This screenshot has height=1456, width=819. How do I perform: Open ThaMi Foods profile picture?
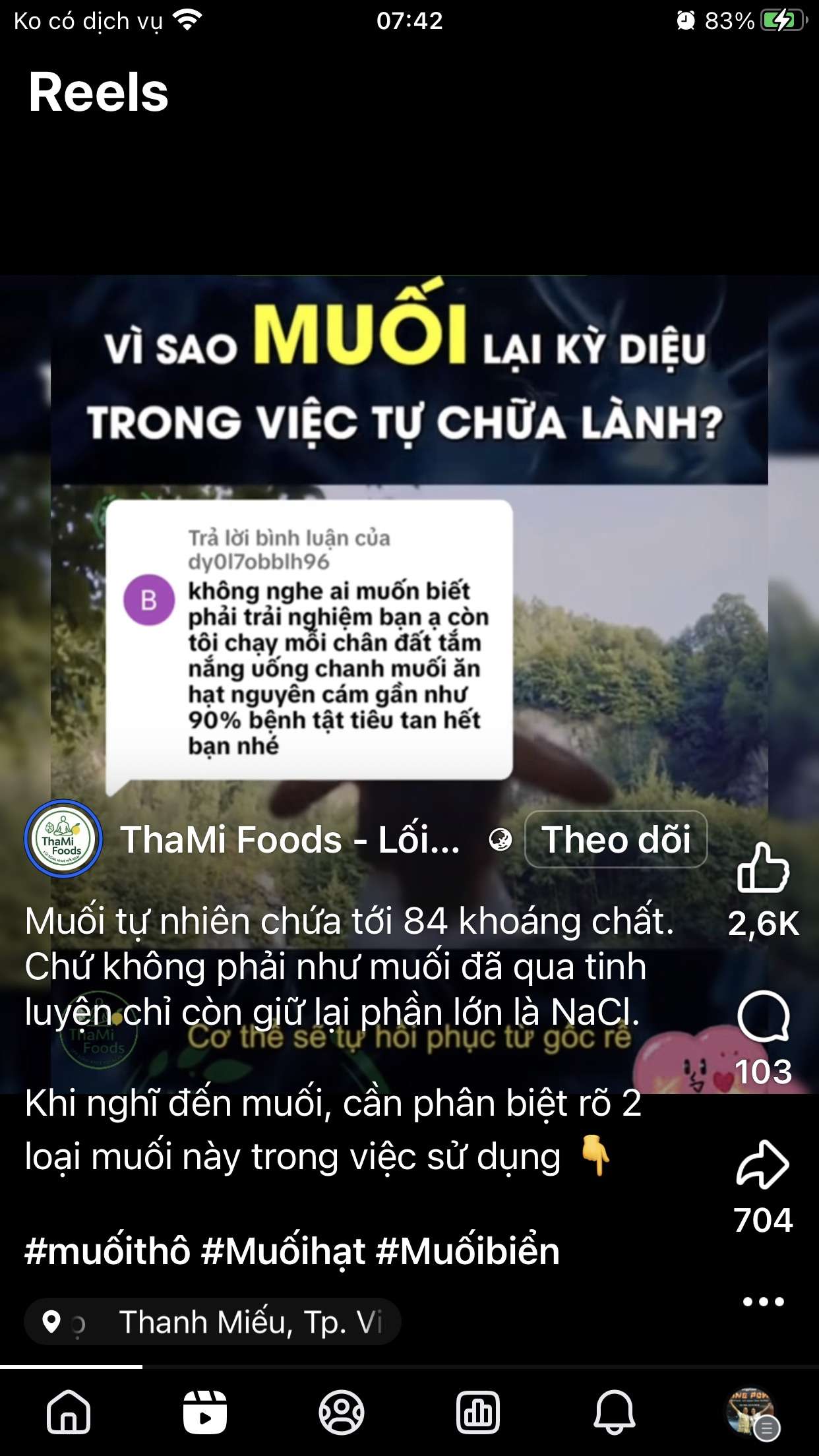coord(63,839)
